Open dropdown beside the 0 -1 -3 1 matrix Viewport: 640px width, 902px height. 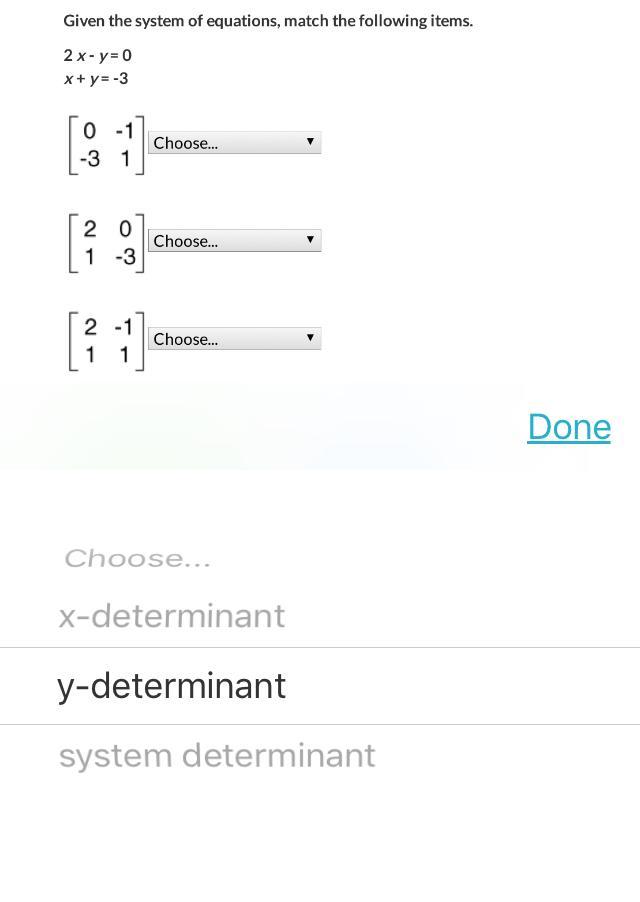235,143
